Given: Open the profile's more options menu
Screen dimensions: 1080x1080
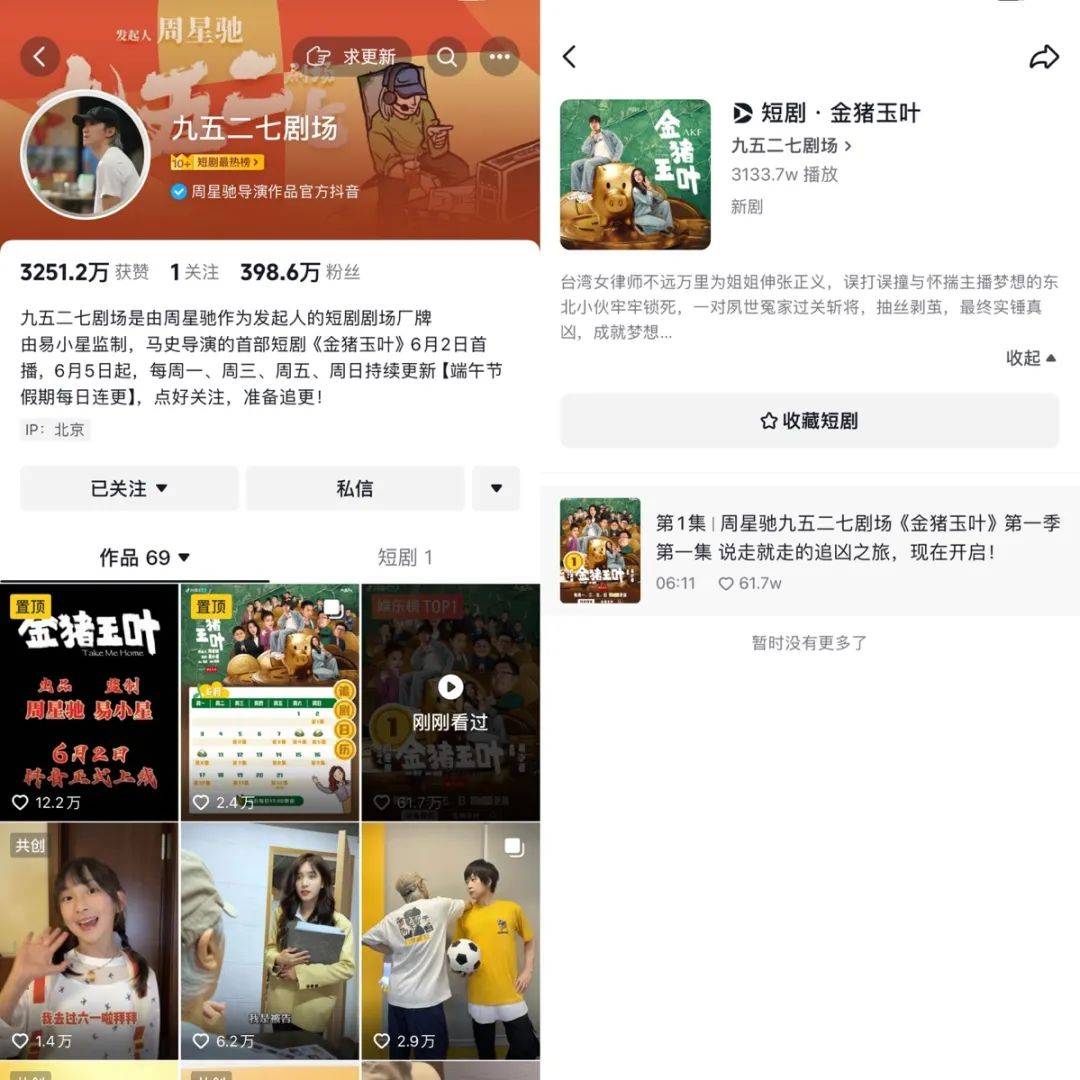Looking at the screenshot, I should pyautogui.click(x=500, y=57).
